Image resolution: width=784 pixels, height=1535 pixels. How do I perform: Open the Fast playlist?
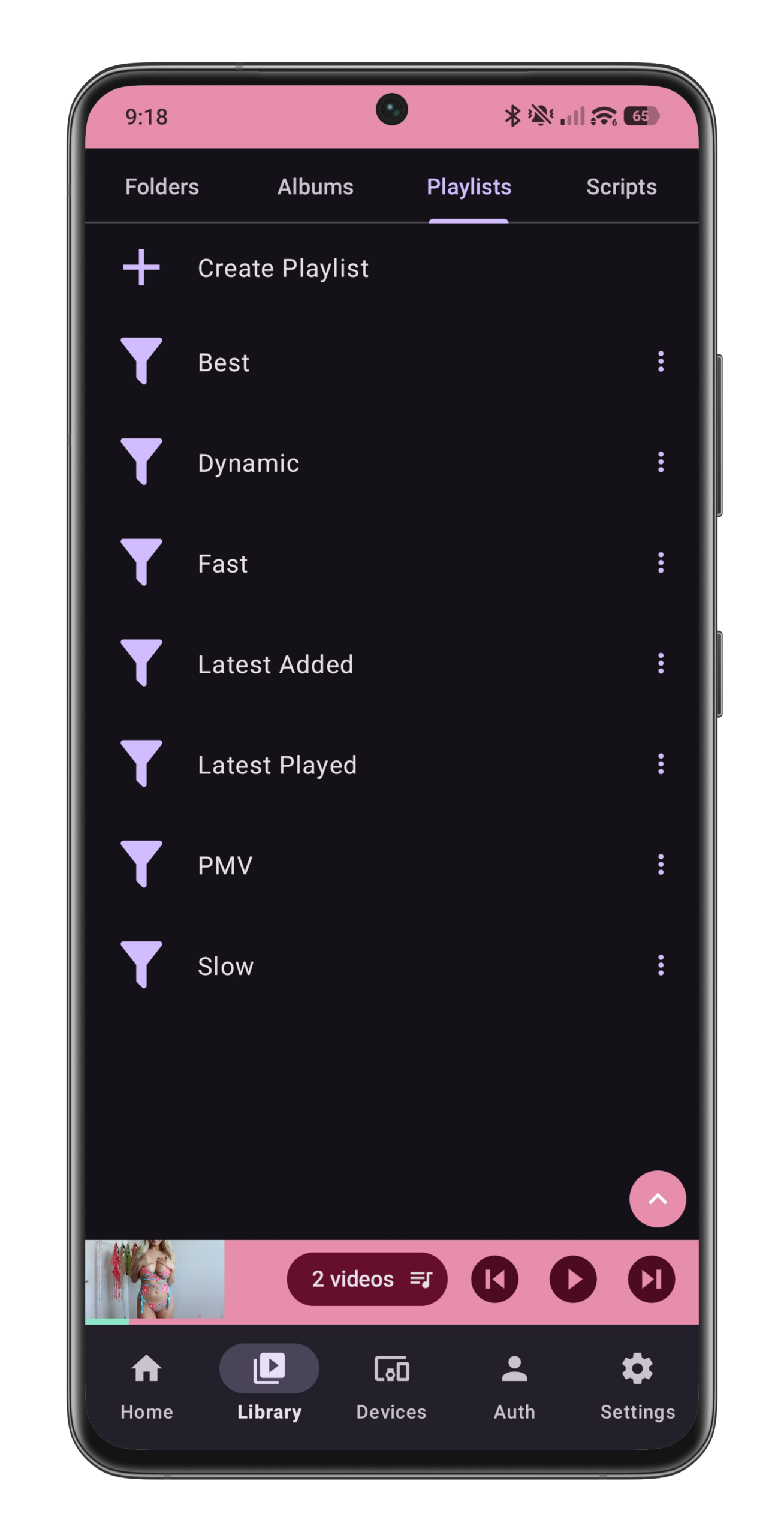pyautogui.click(x=223, y=564)
